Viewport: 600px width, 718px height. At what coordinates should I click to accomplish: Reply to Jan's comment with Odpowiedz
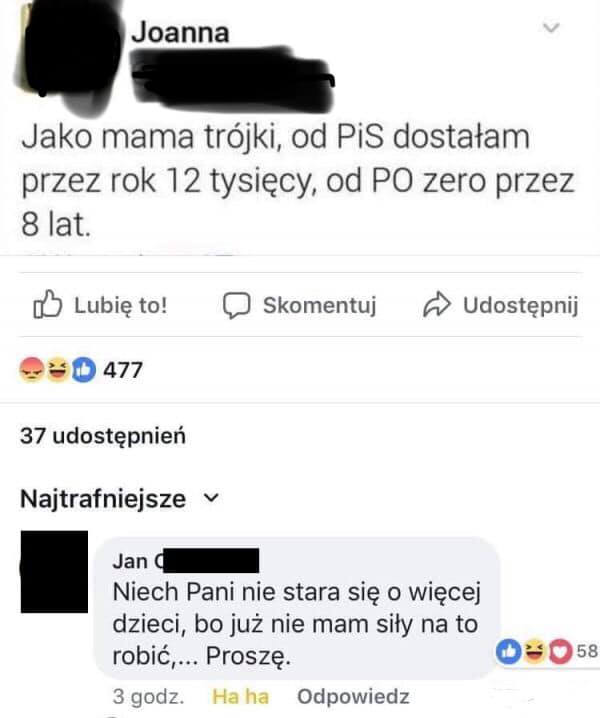pos(353,696)
